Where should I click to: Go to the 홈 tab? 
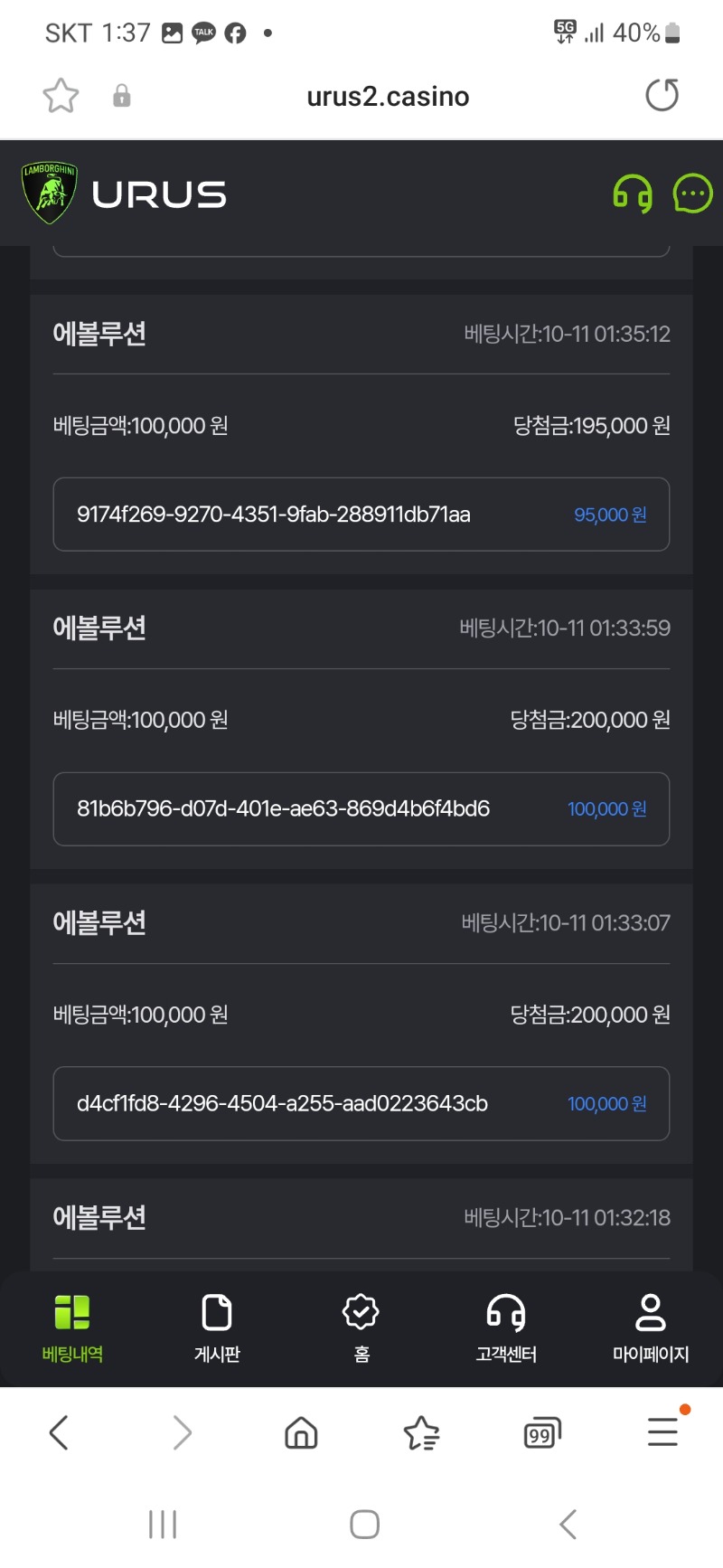(361, 1327)
